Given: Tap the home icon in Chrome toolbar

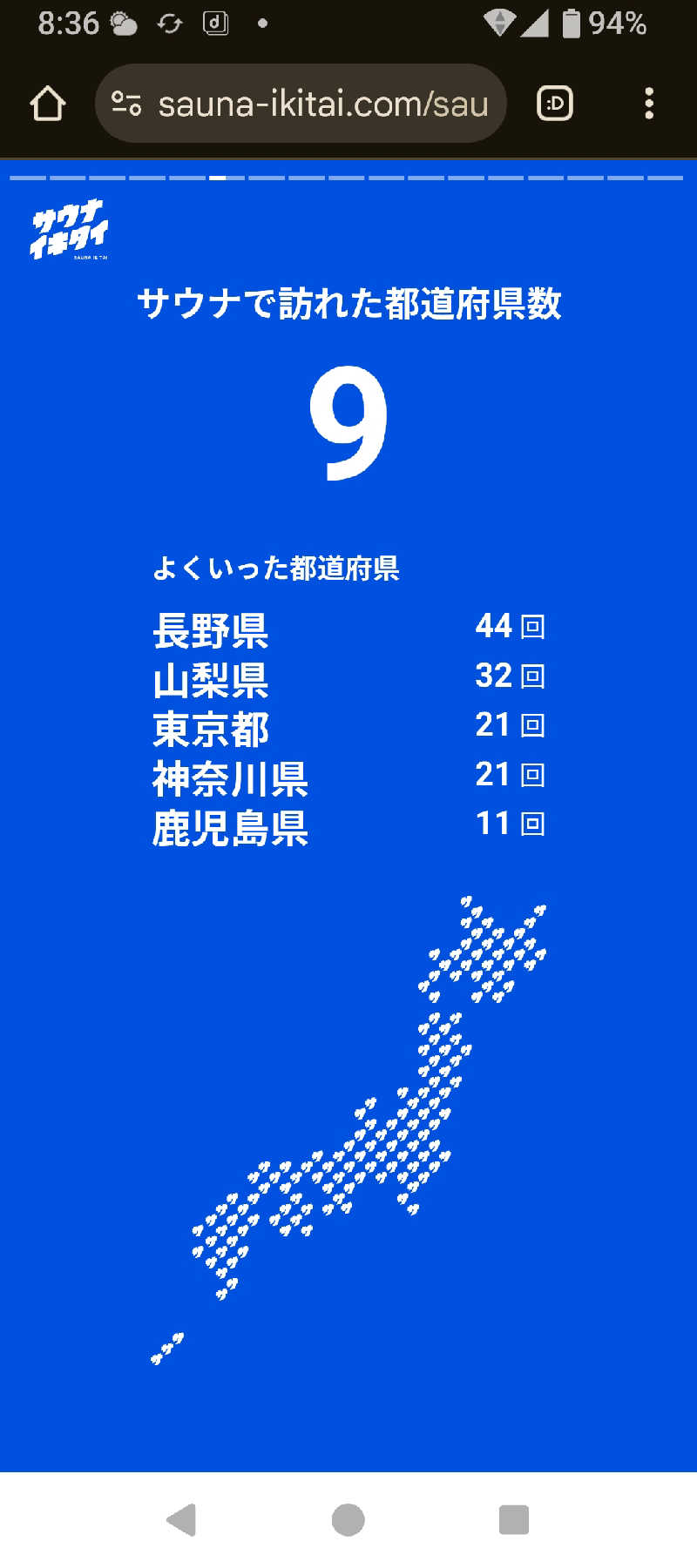Looking at the screenshot, I should pos(48,102).
